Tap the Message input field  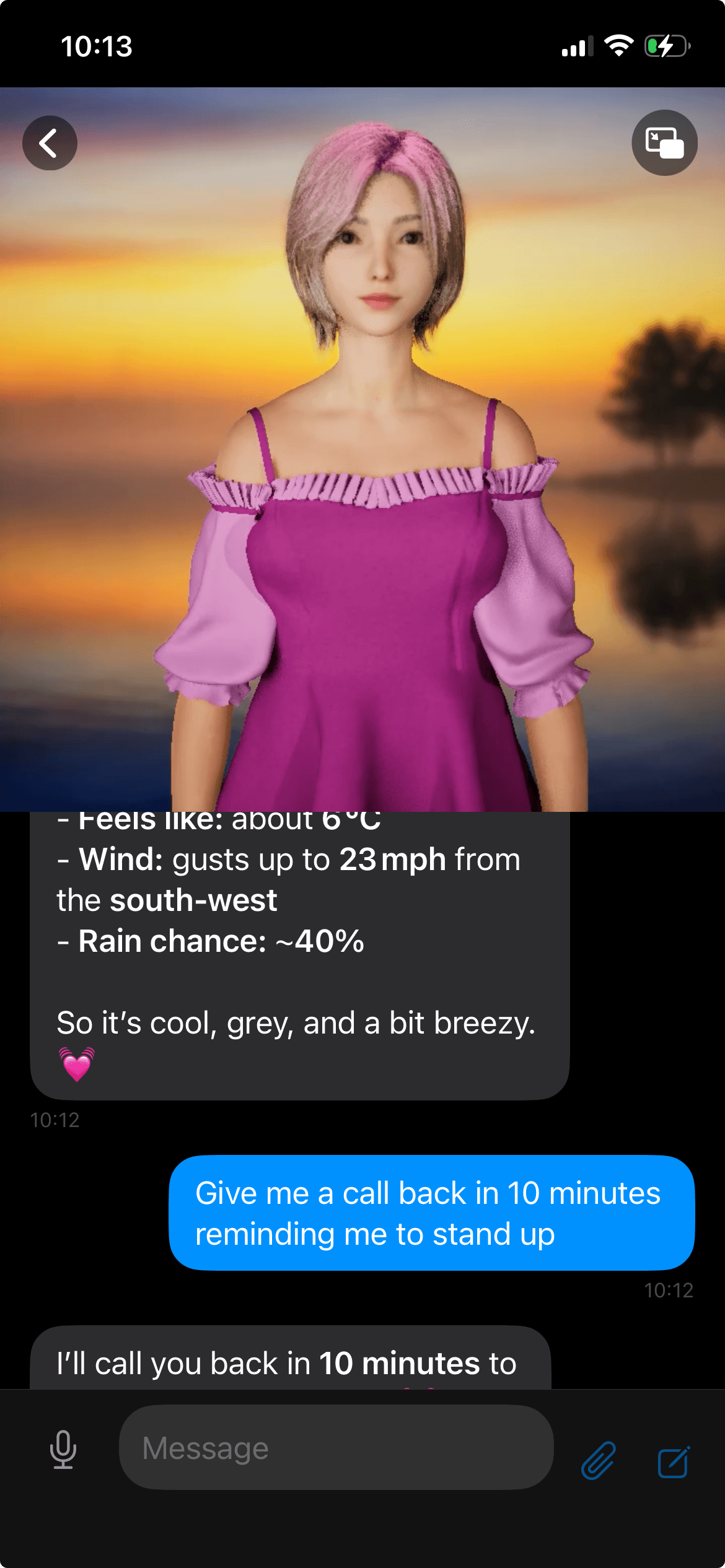tap(336, 1449)
